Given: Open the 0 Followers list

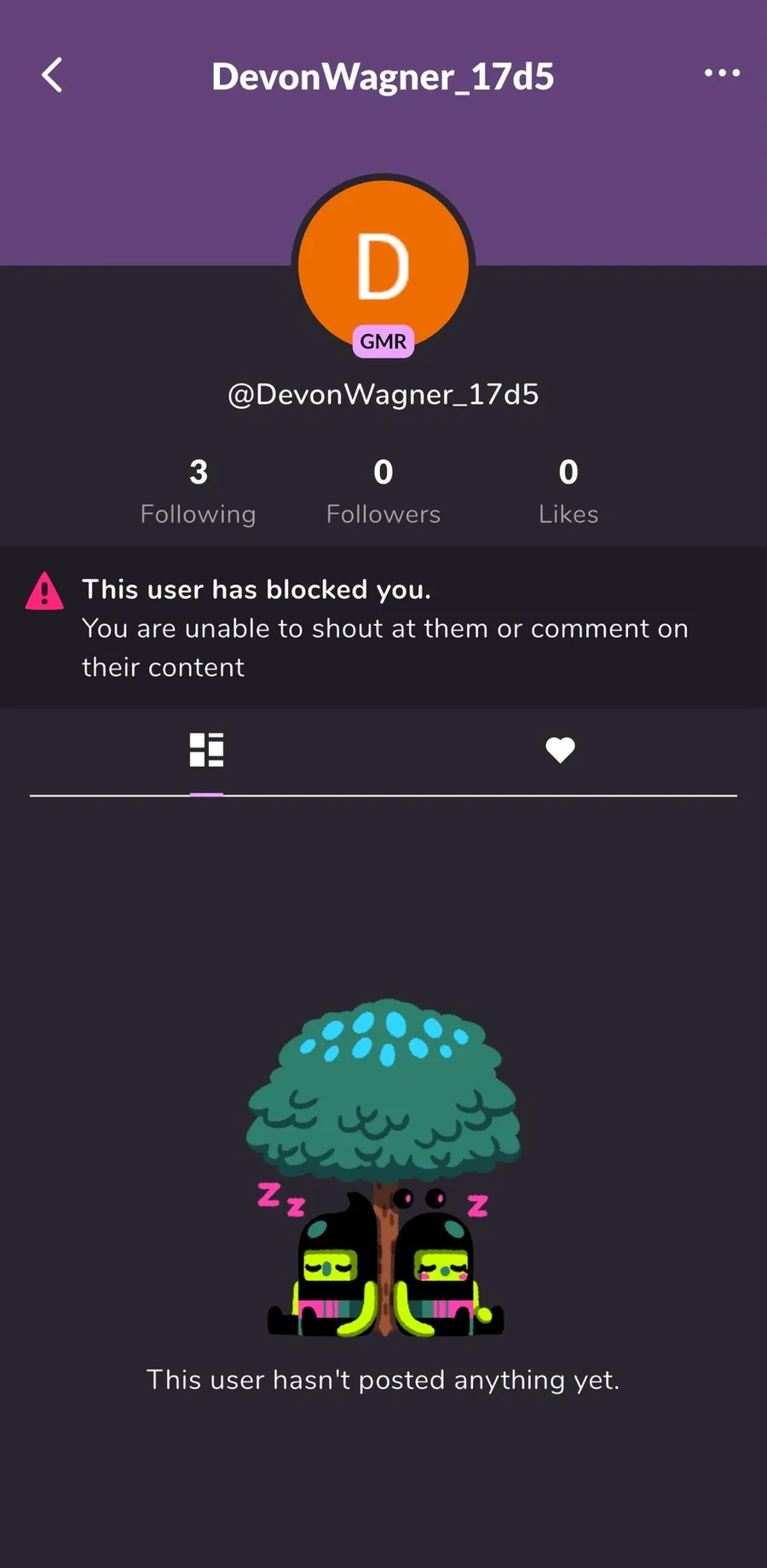Looking at the screenshot, I should click(383, 491).
